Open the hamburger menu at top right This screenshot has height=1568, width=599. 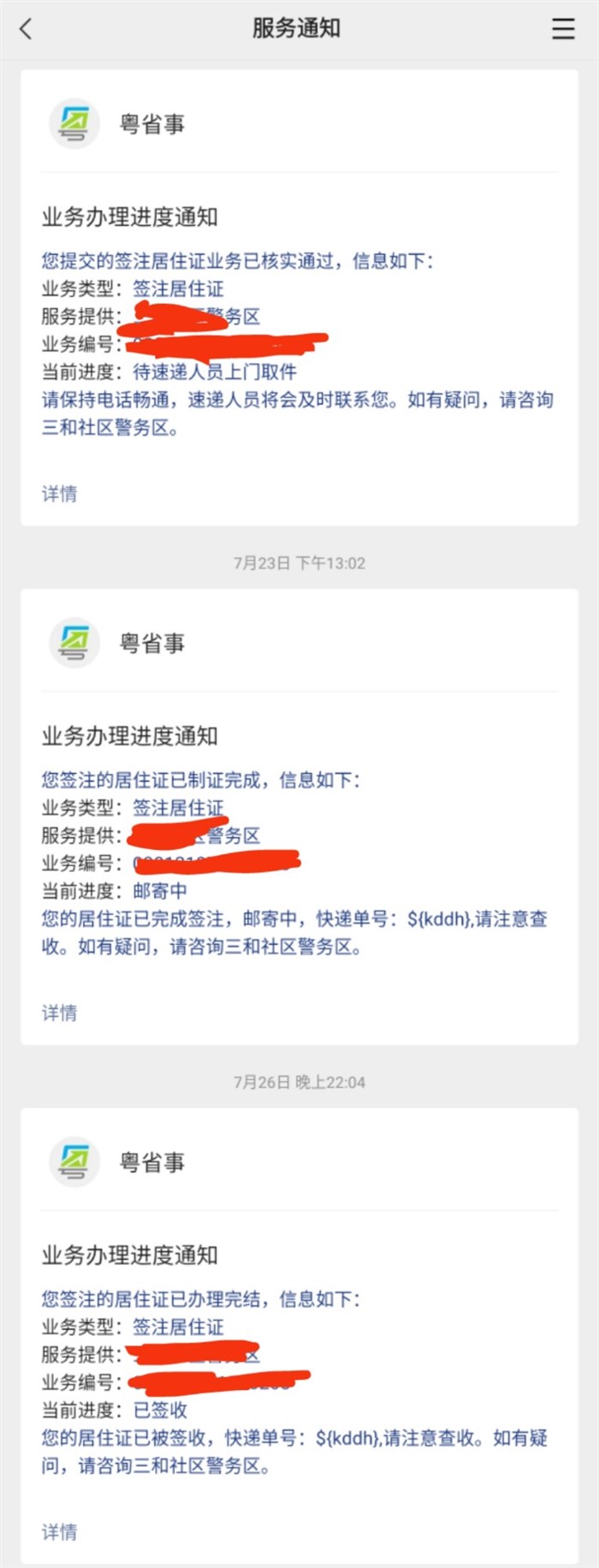562,29
